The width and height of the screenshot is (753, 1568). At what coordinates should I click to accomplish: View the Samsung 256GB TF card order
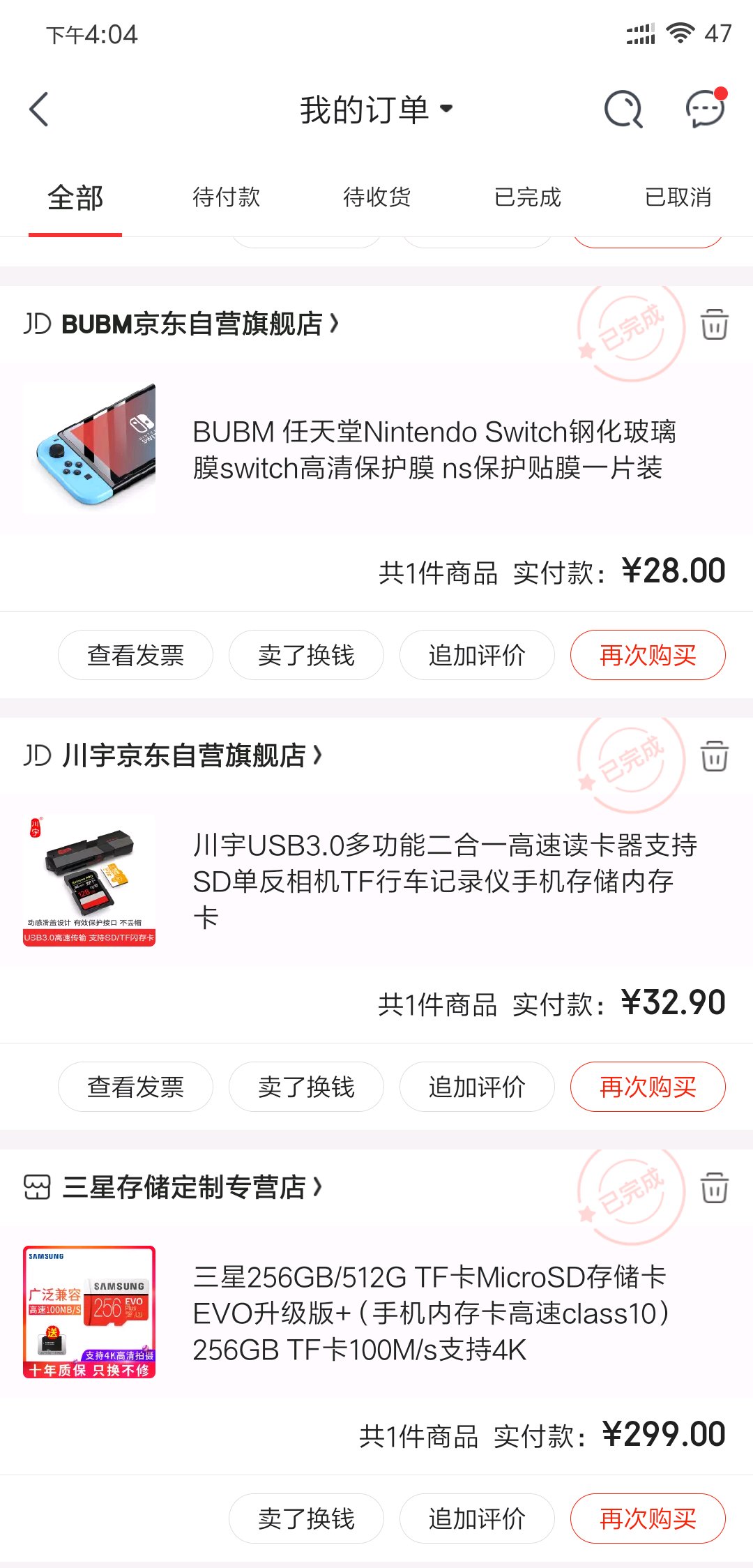point(432,1313)
